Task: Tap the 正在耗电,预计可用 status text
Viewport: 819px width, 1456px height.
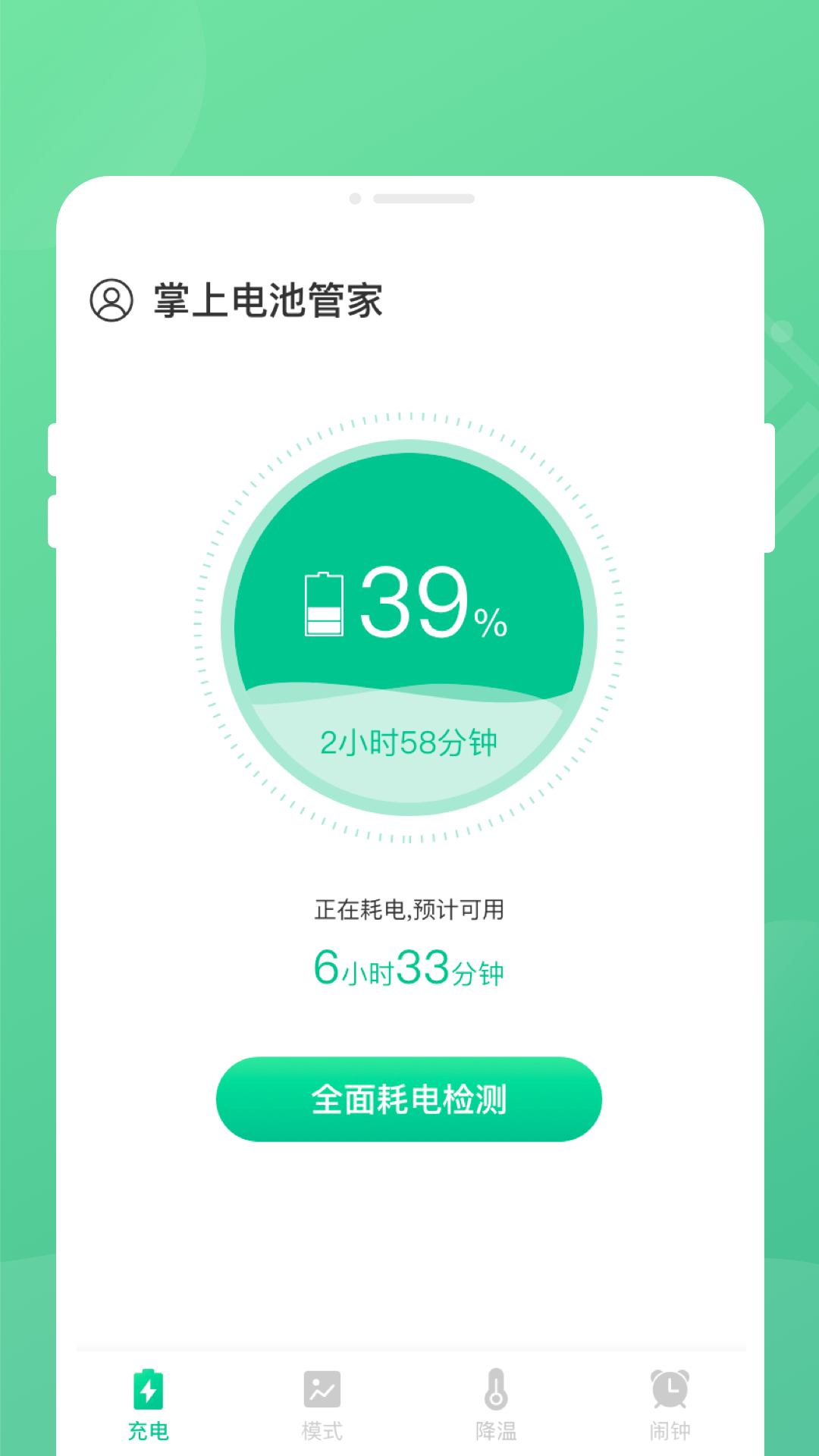Action: coord(409,910)
